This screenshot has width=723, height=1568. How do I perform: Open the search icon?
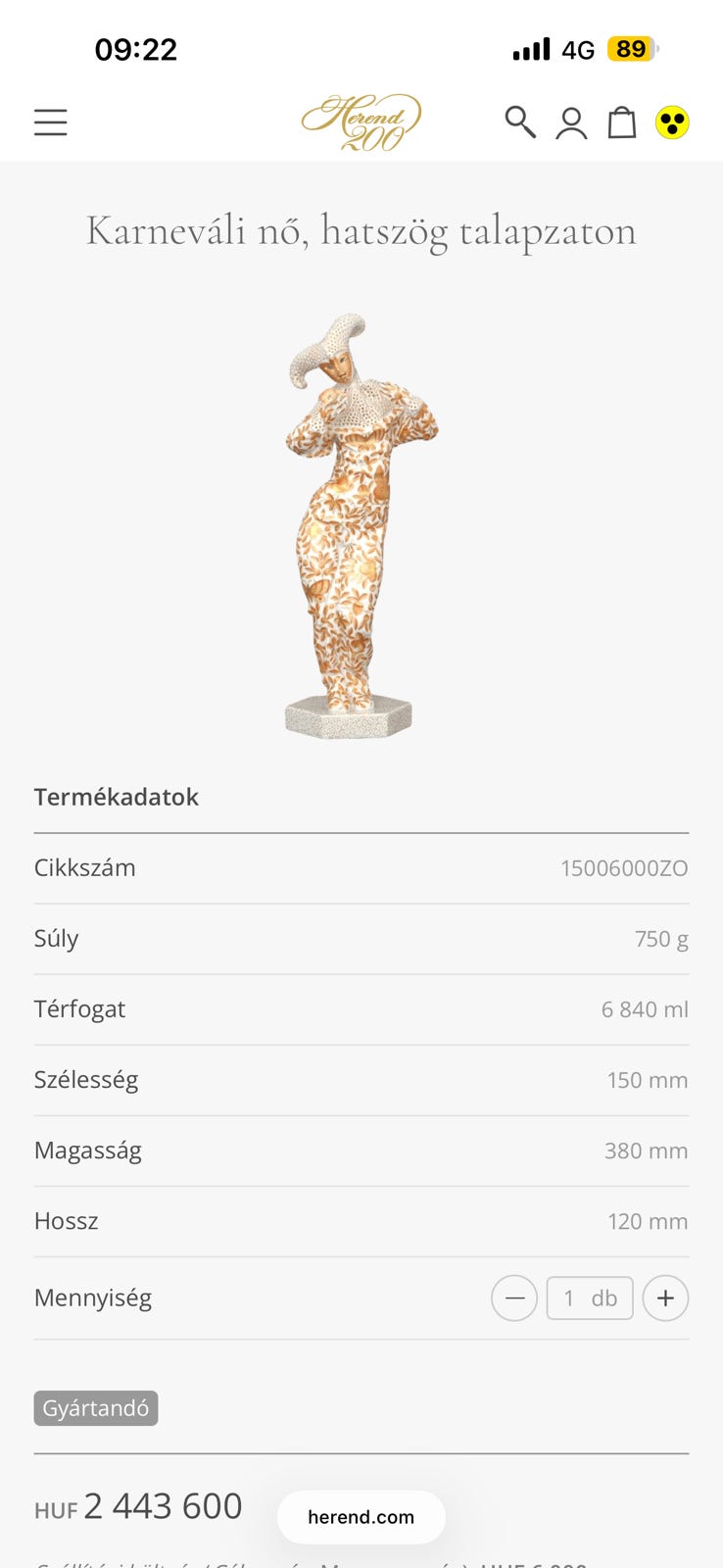(x=520, y=122)
